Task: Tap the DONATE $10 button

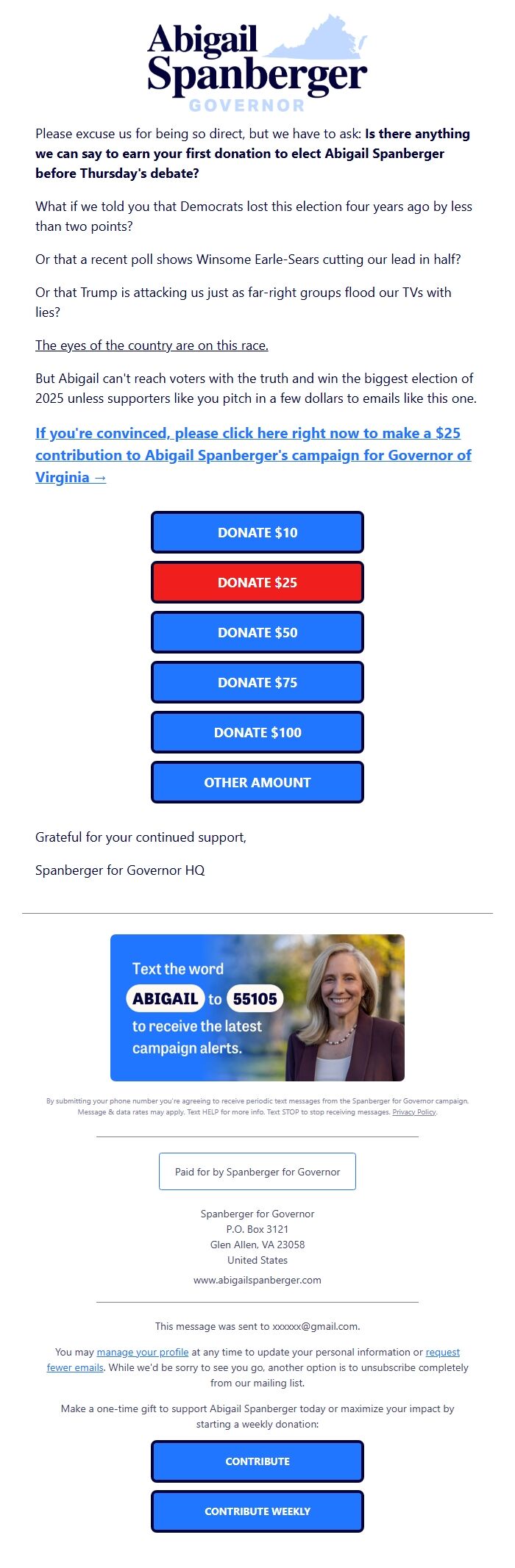Action: coord(257,532)
